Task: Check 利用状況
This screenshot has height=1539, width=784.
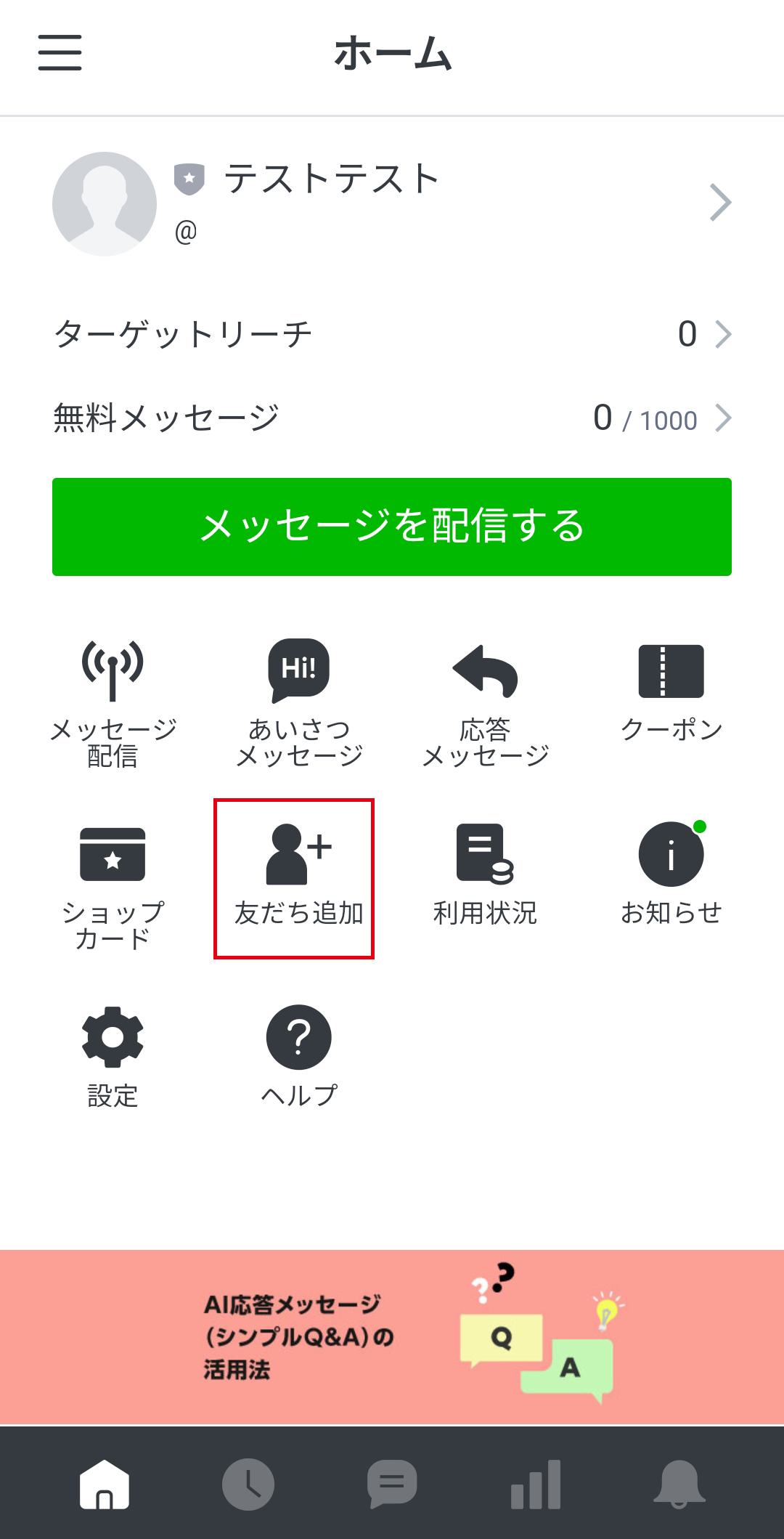Action: coord(485,874)
